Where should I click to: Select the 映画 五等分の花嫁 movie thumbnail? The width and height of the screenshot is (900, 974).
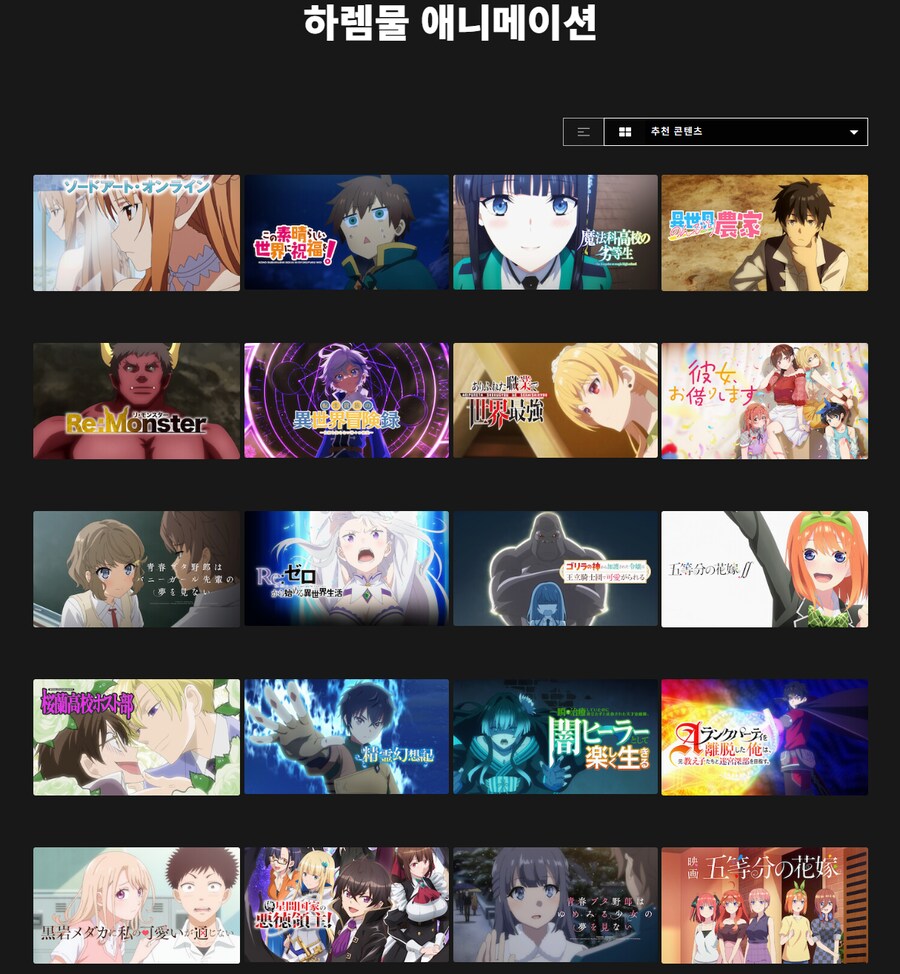click(x=764, y=905)
